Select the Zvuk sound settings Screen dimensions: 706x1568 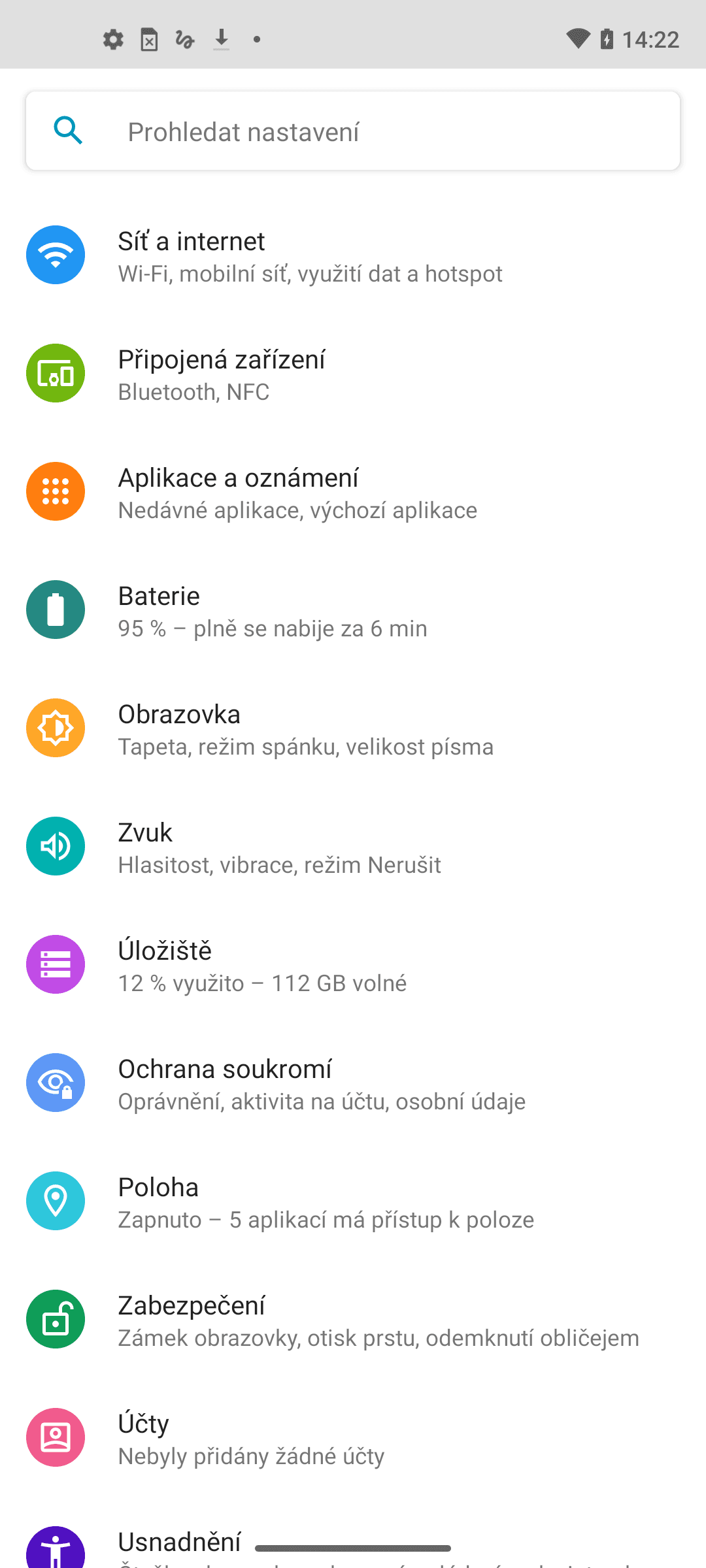click(353, 847)
